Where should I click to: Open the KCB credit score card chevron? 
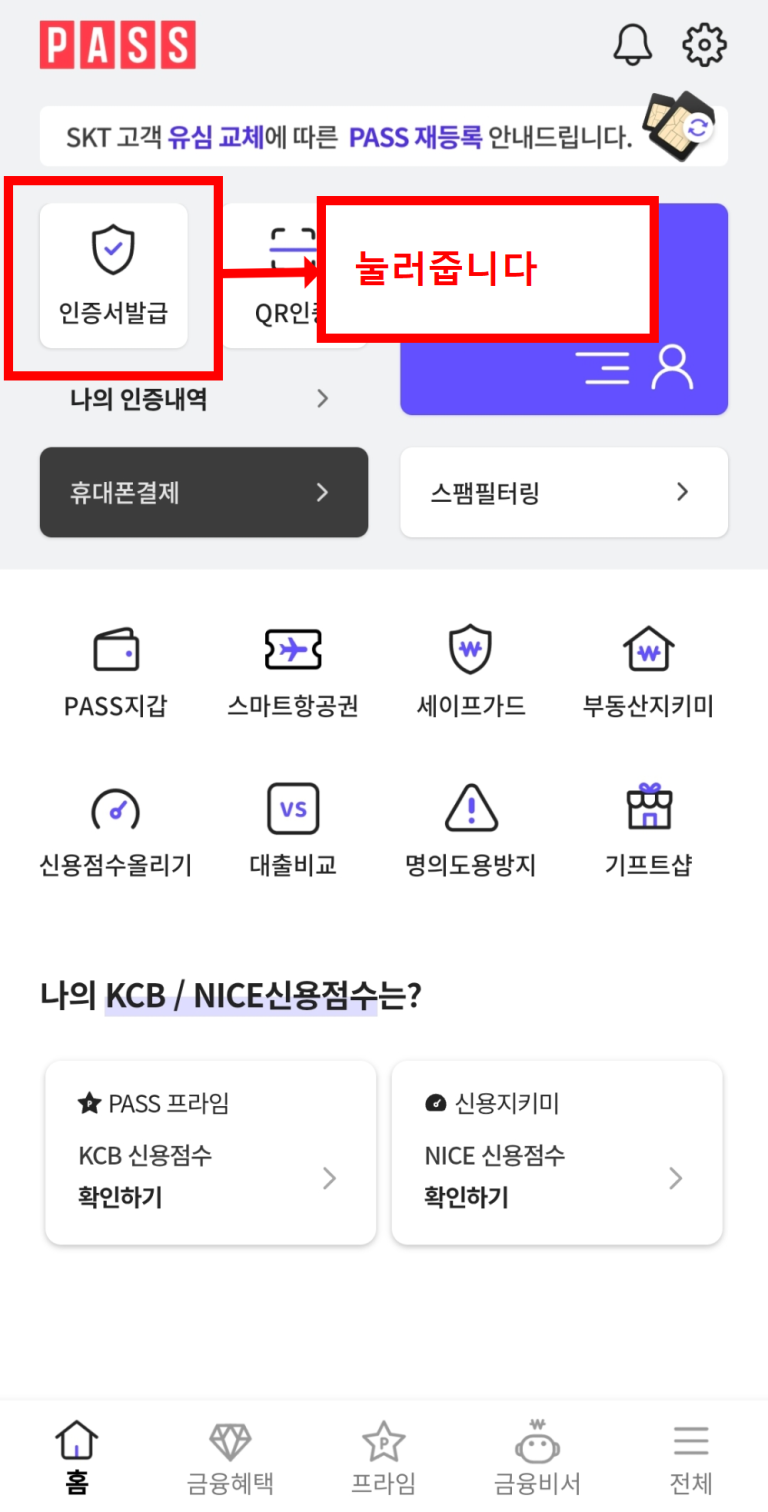point(329,1178)
